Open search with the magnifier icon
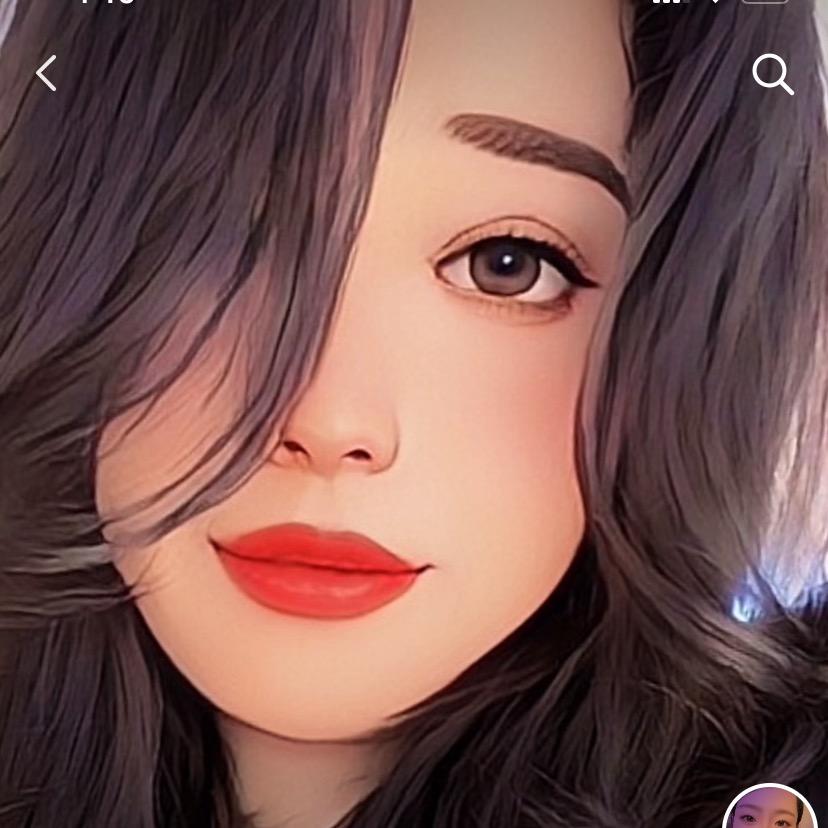Screen dimensions: 828x828 click(x=772, y=74)
